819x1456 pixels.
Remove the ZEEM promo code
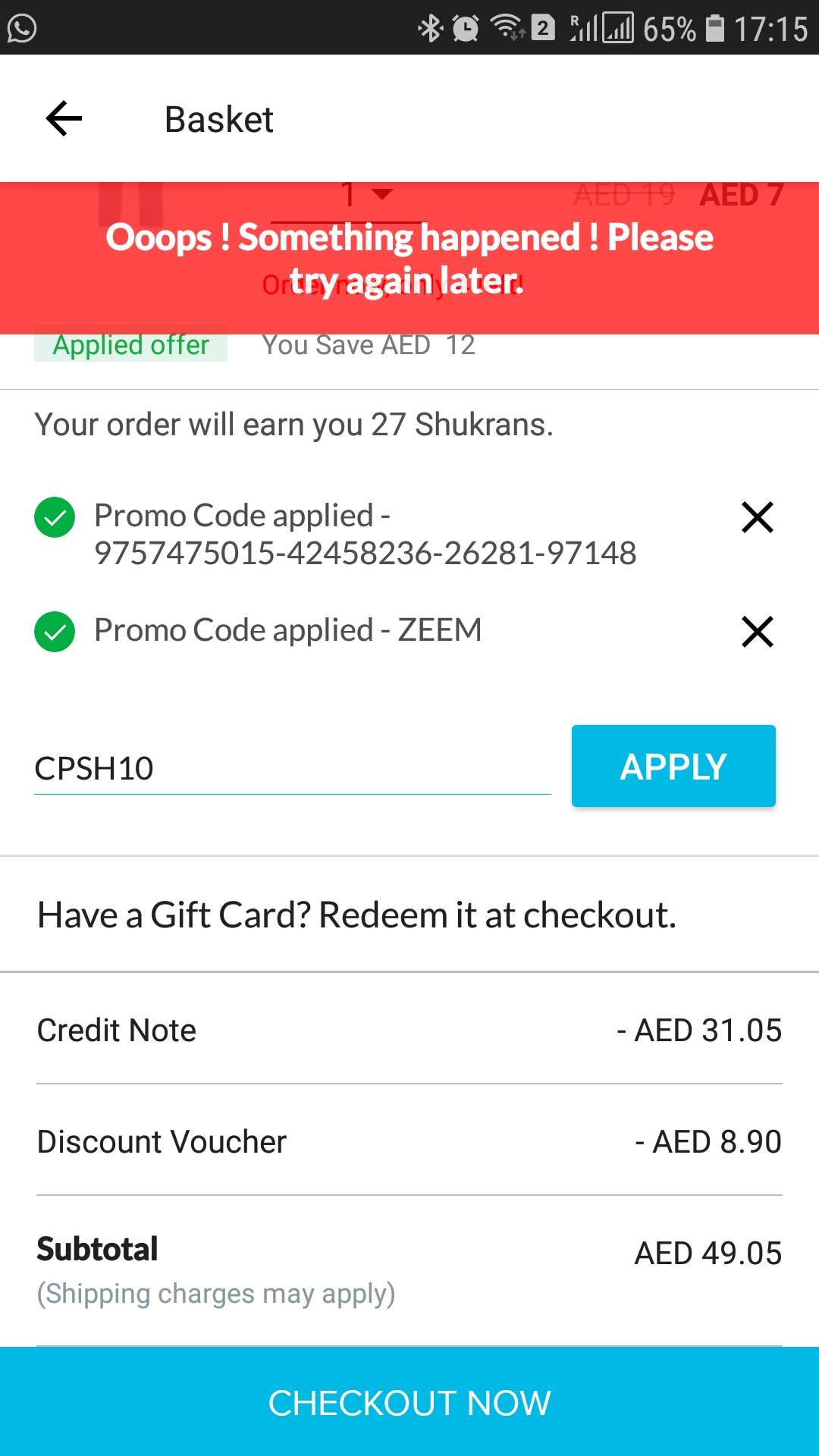757,632
